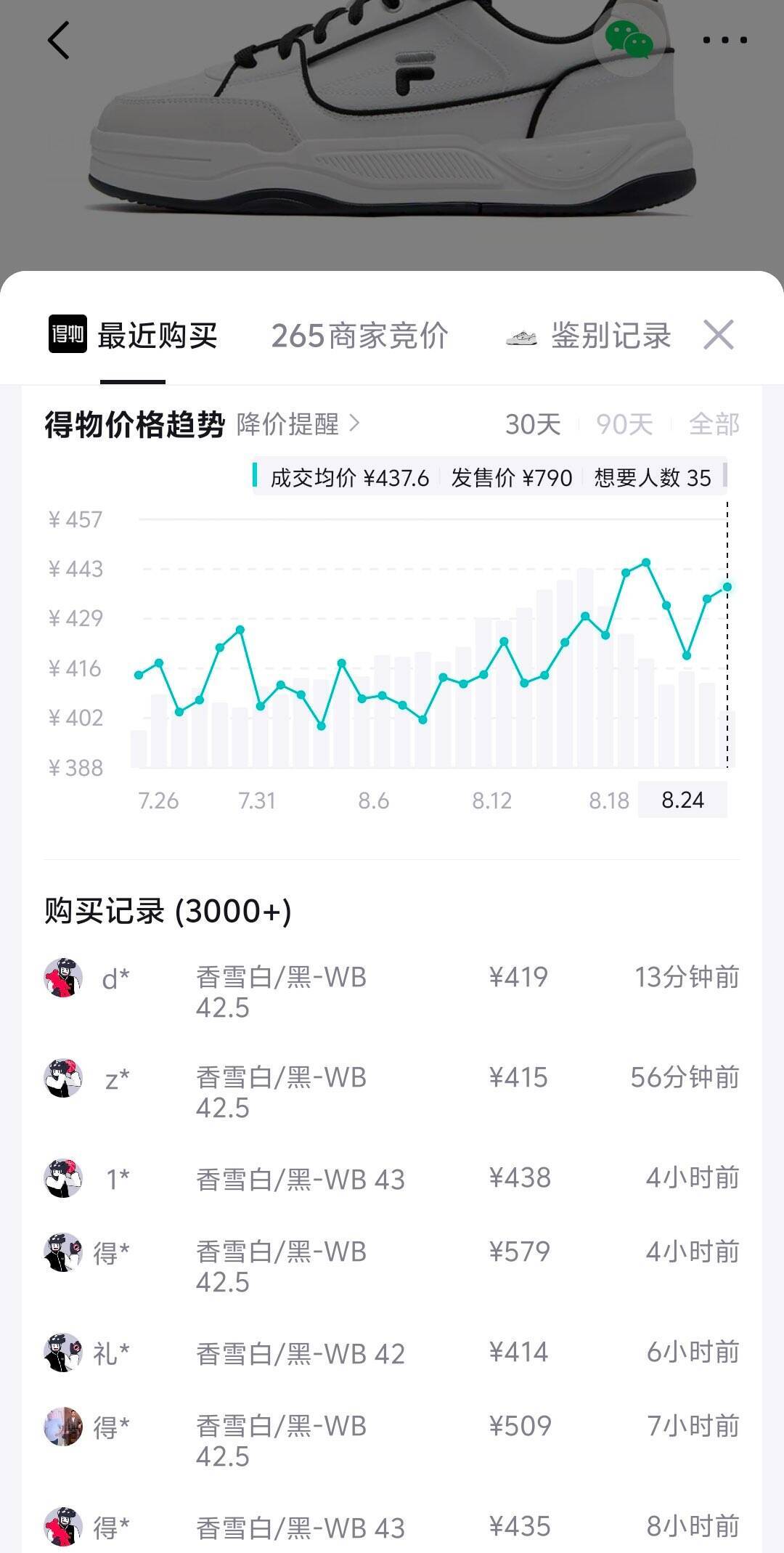Share the product via the WeChat icon
The width and height of the screenshot is (784, 1553).
coord(629,41)
